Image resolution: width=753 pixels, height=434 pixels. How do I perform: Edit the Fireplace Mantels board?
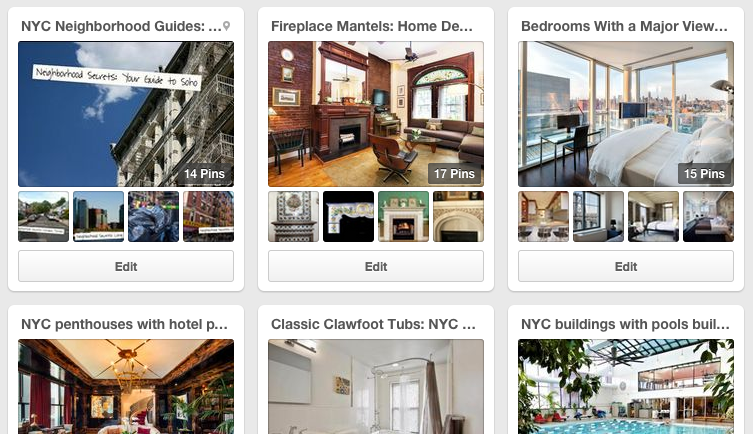tap(376, 266)
